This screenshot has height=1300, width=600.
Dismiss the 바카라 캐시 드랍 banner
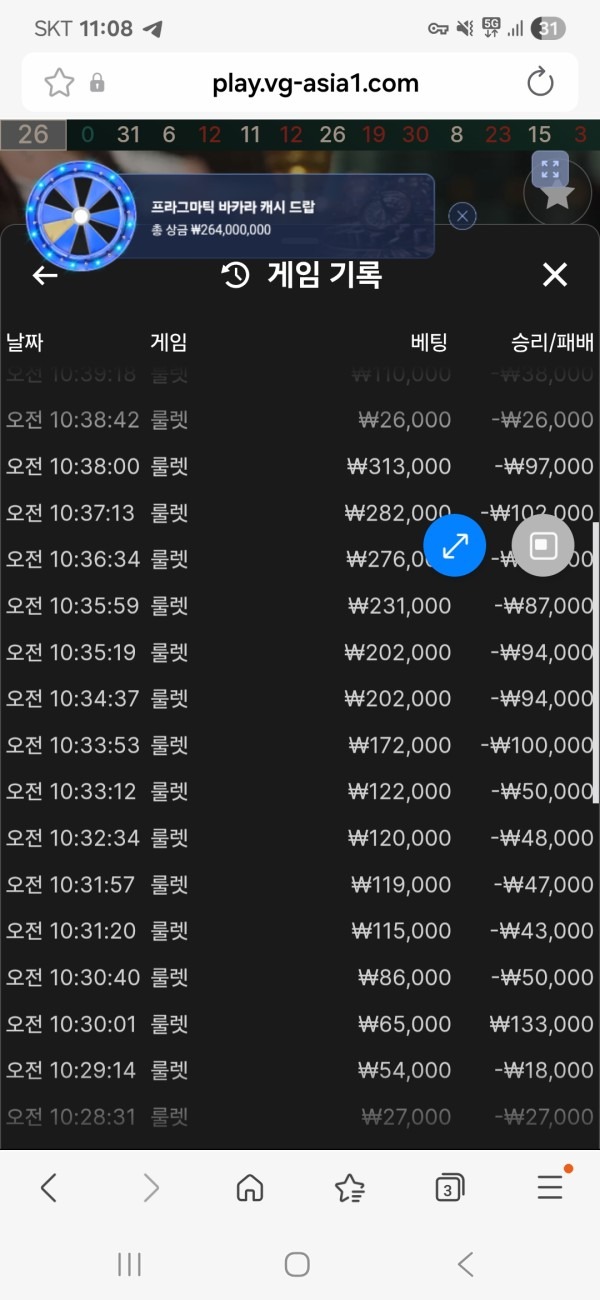click(462, 216)
